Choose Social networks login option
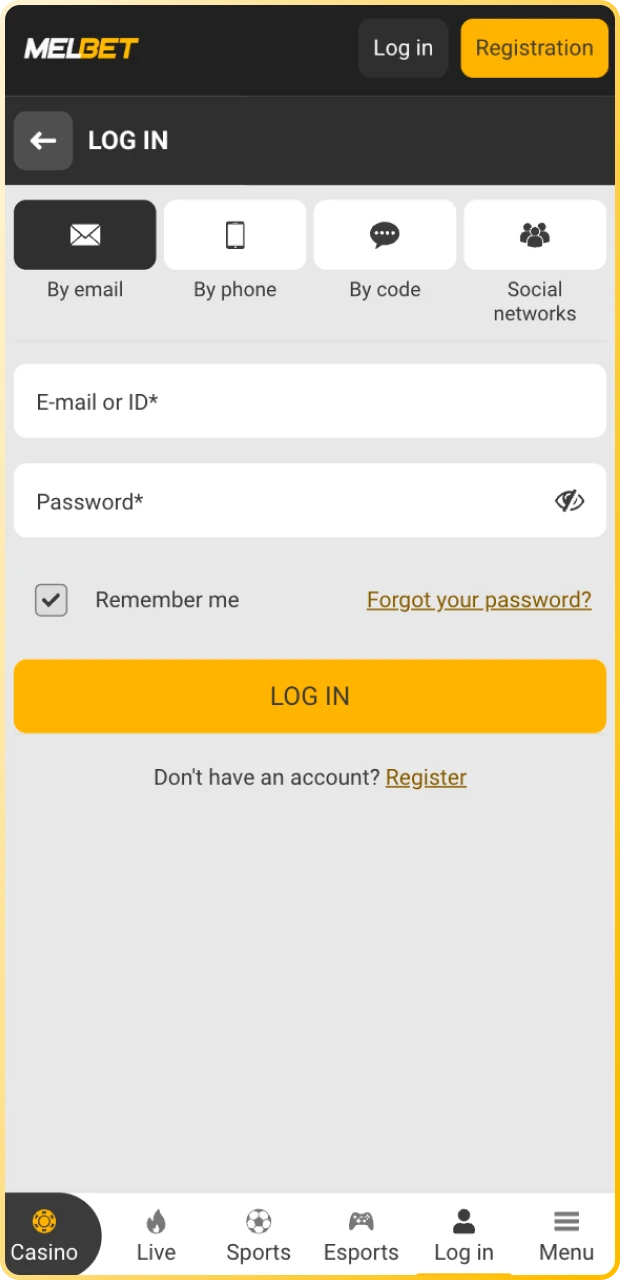Viewport: 620px width, 1280px height. pos(535,235)
